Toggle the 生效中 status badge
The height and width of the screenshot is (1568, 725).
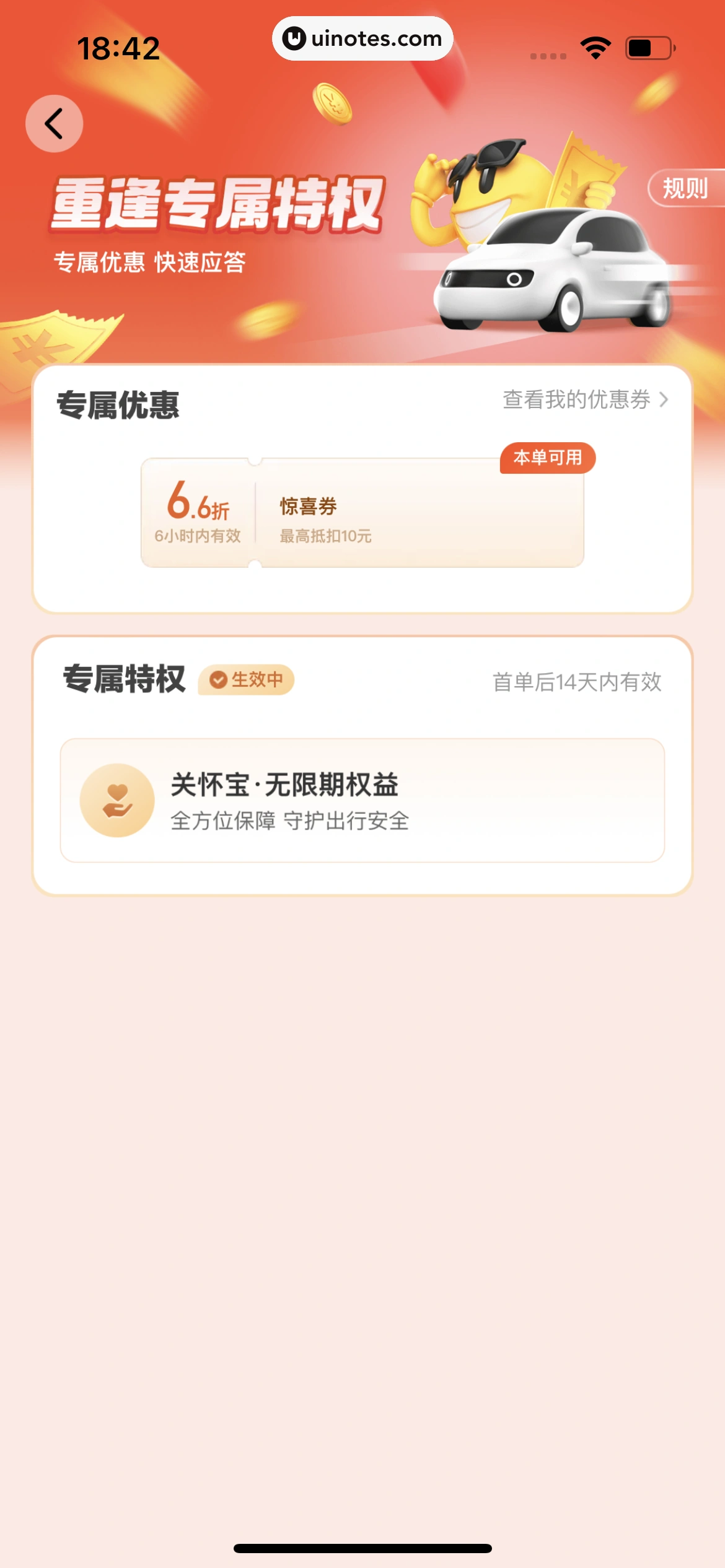(247, 679)
